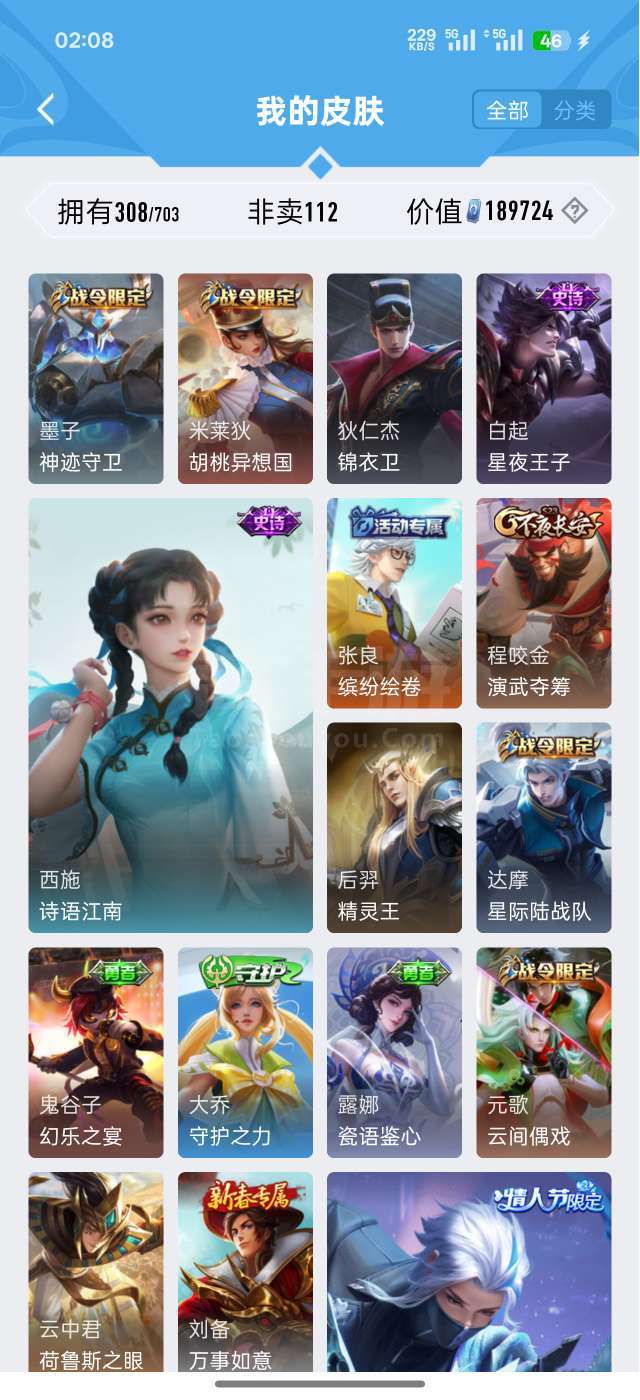Tap the 露娜 瓷语鉴心 skin card

[394, 1053]
